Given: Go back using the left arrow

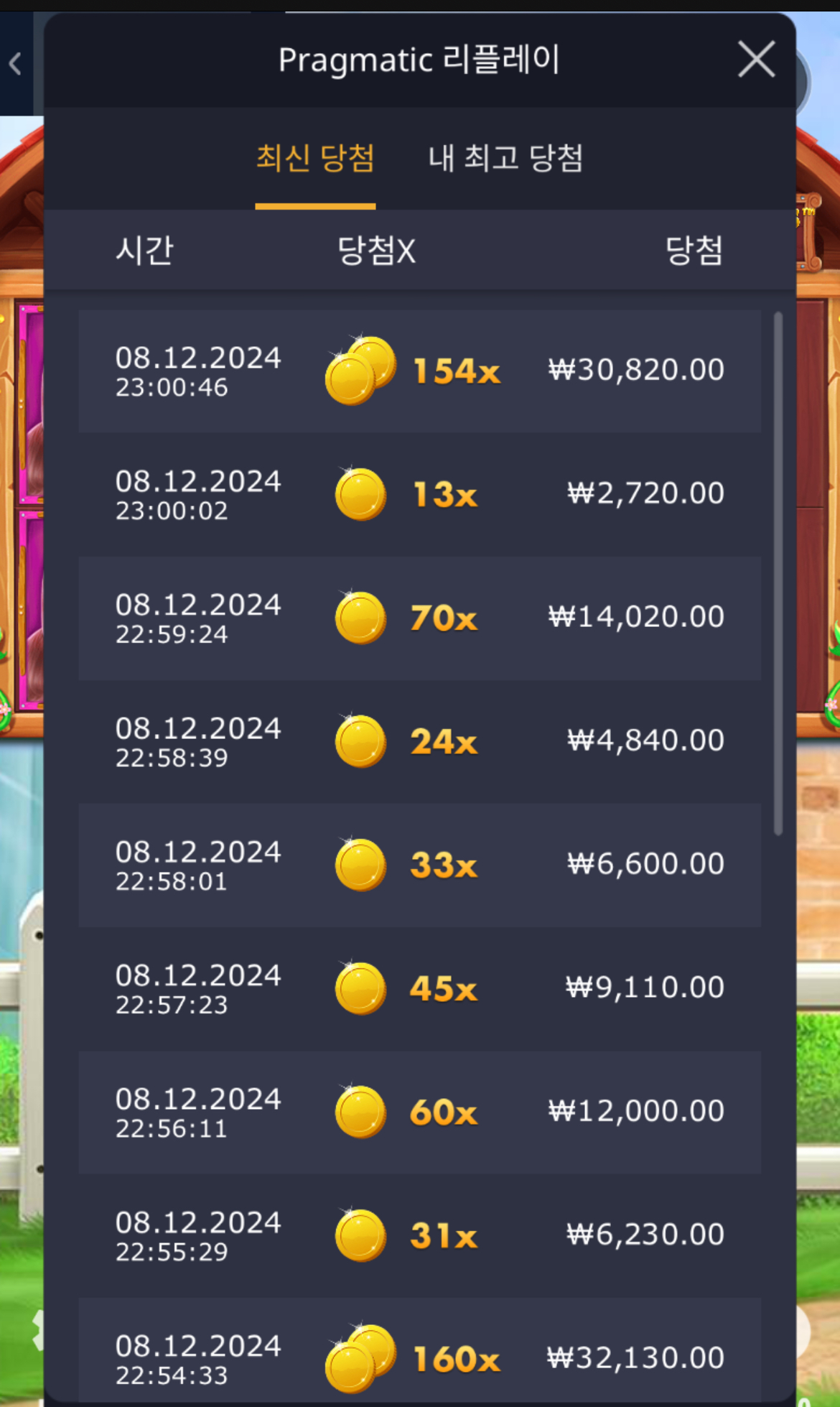Looking at the screenshot, I should pos(15,64).
